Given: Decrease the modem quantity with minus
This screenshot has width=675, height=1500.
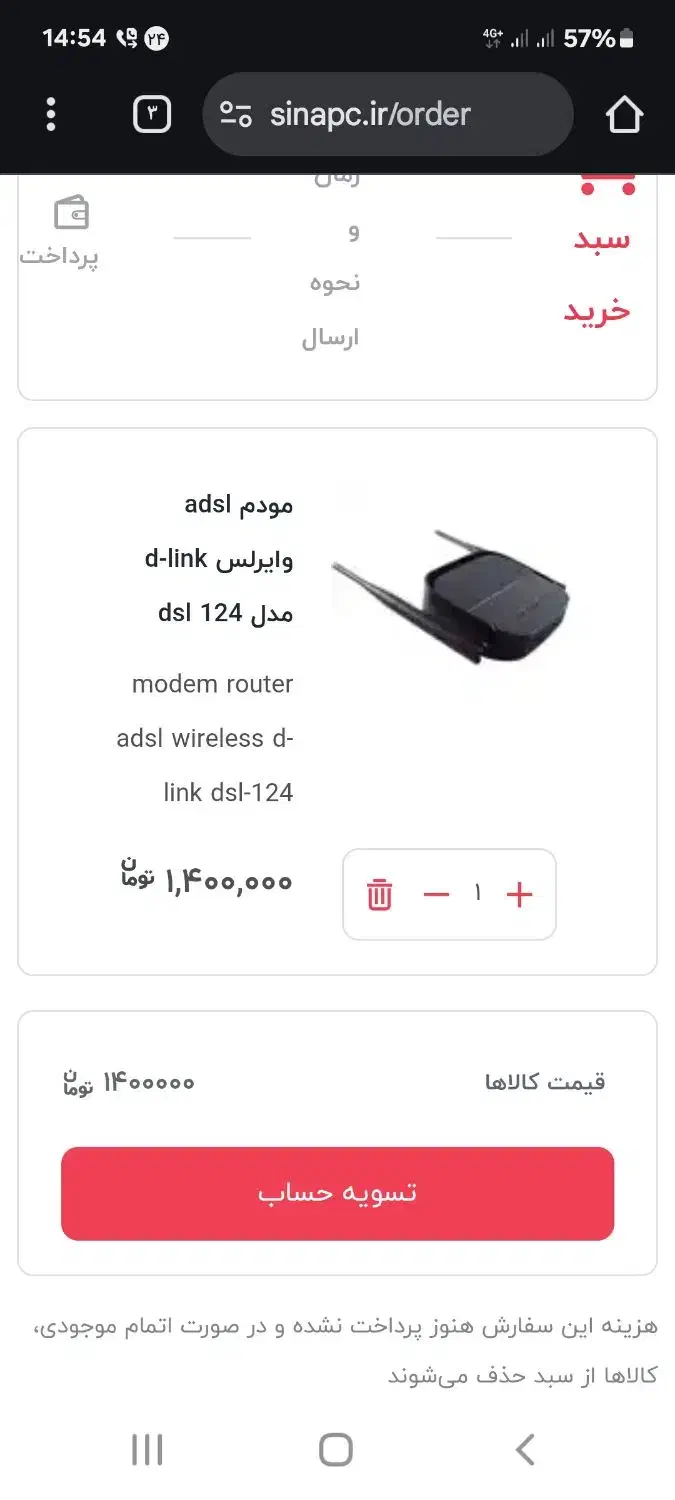Looking at the screenshot, I should pos(436,894).
